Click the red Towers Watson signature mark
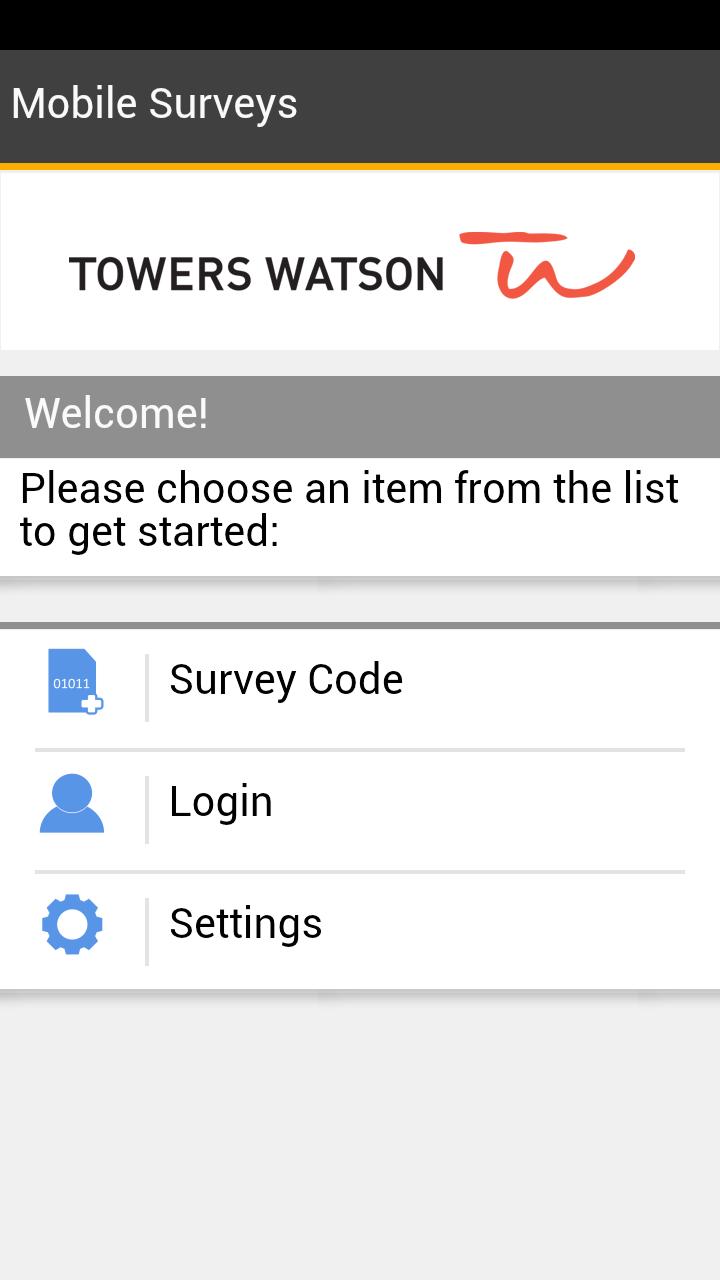Image resolution: width=720 pixels, height=1280 pixels. (x=546, y=262)
